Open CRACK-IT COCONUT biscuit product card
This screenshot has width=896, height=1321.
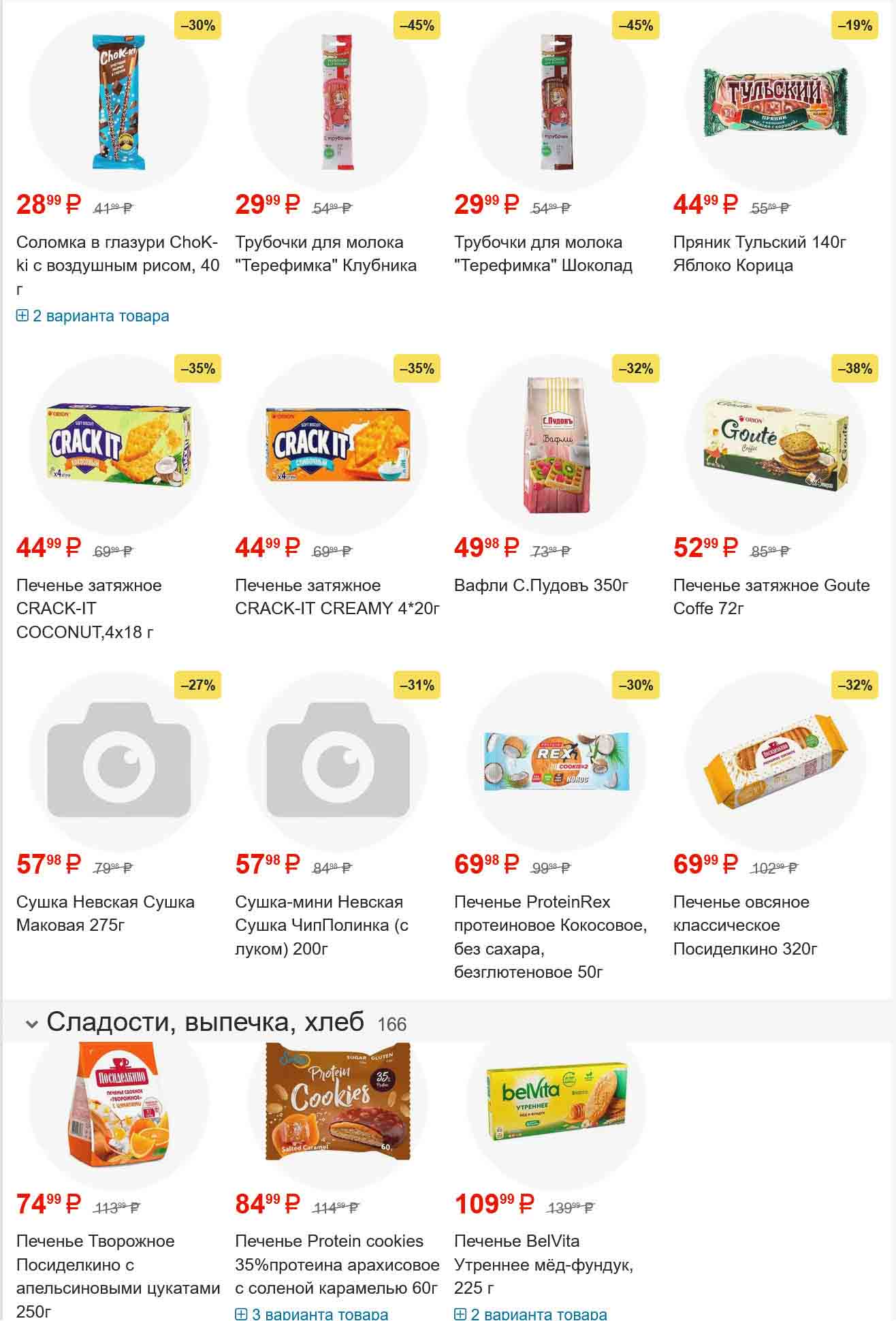tap(89, 608)
